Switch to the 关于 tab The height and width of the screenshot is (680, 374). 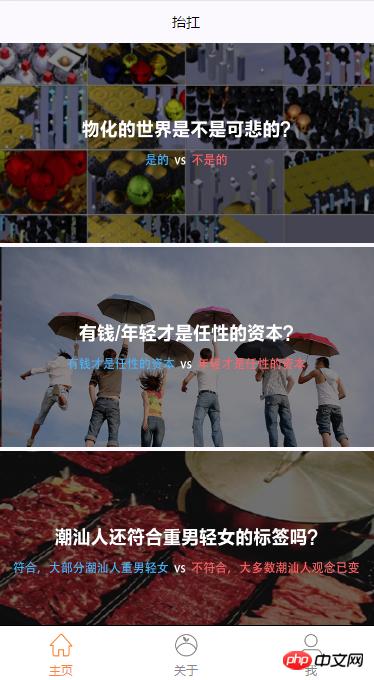(x=186, y=655)
